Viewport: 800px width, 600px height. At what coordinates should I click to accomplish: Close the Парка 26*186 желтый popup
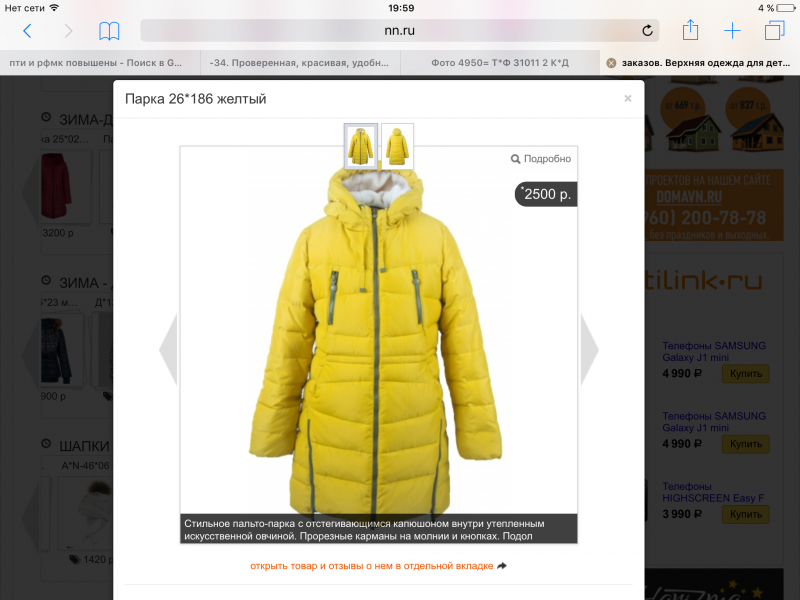[628, 98]
